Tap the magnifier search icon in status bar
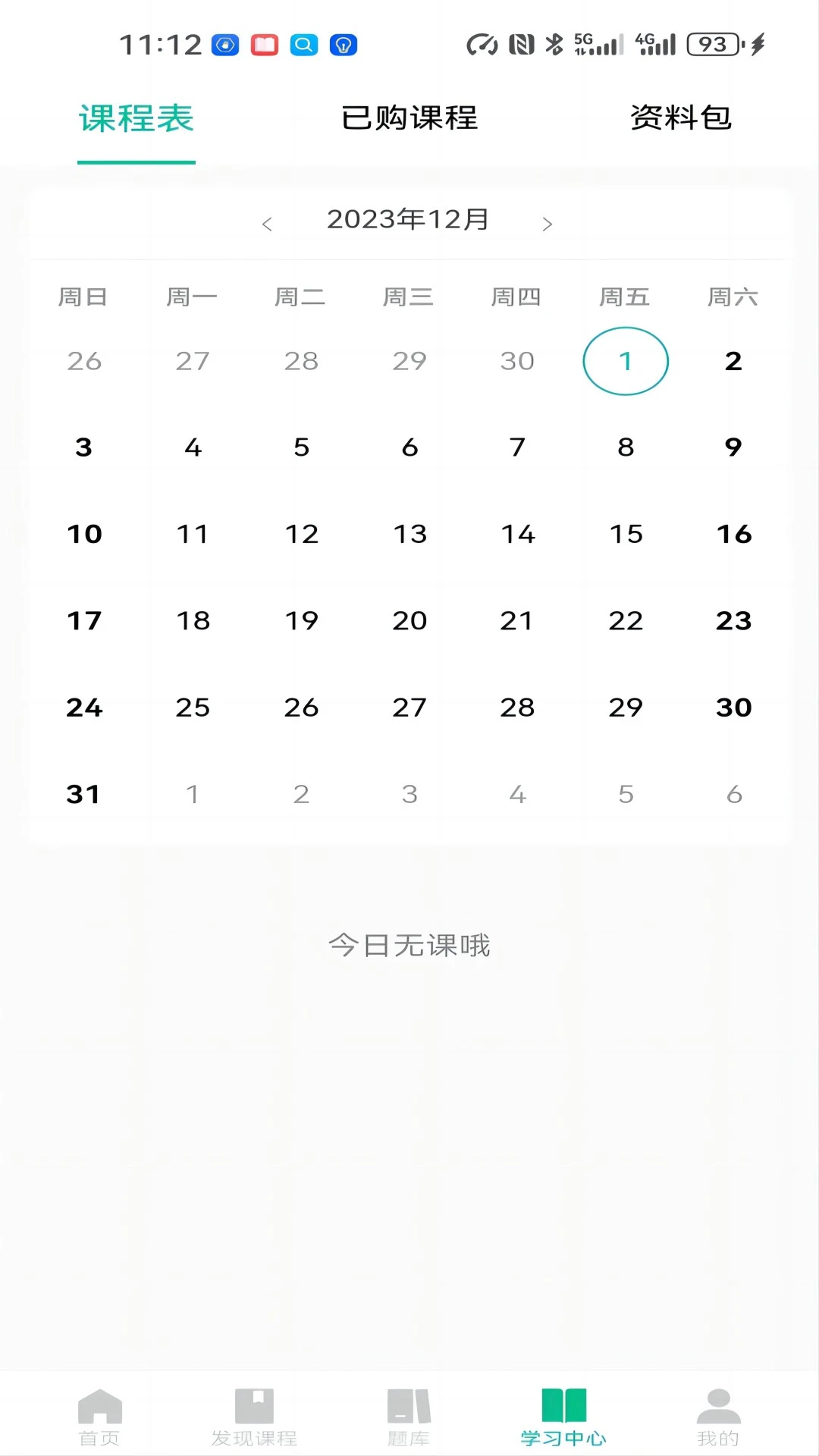This screenshot has height=1456, width=819. coord(304,45)
